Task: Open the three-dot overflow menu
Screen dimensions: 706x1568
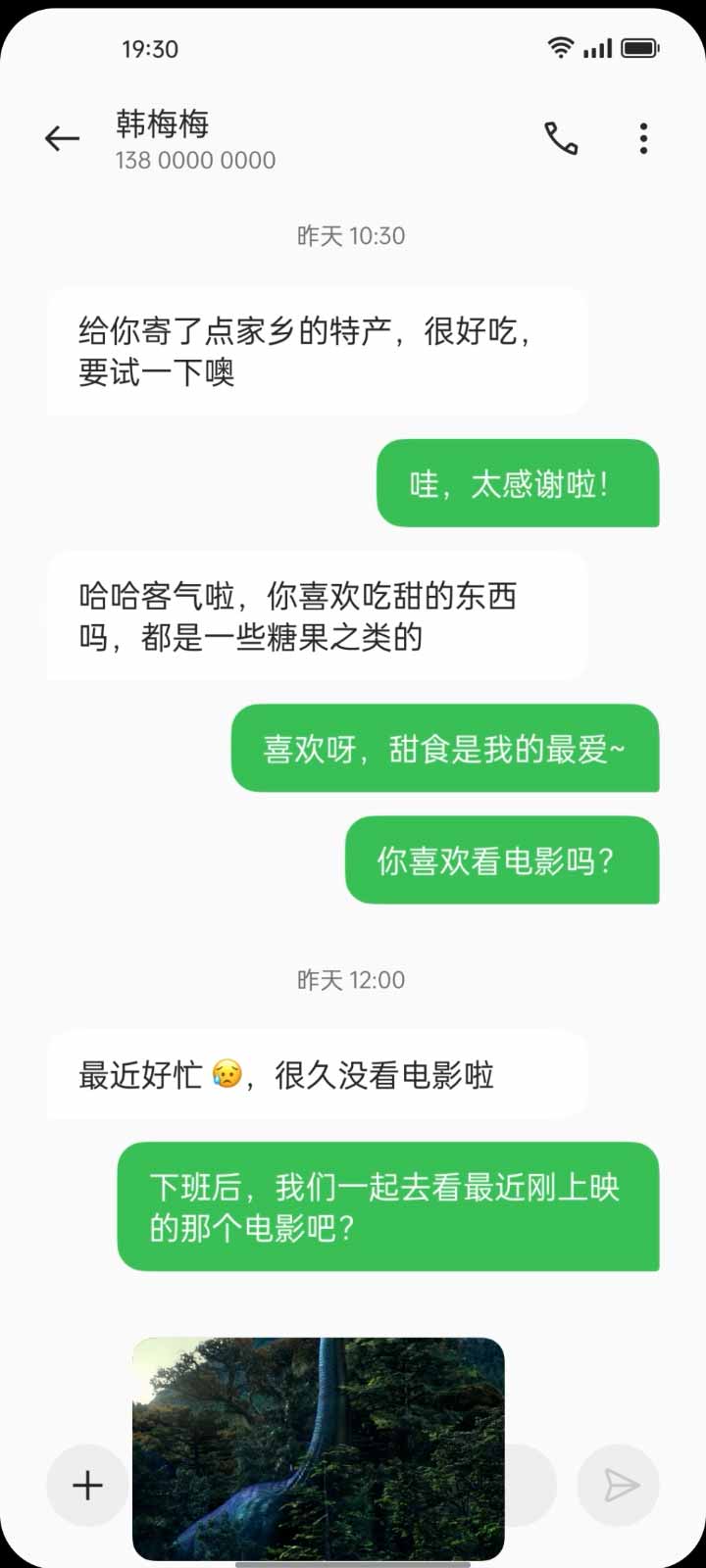Action: 643,139
